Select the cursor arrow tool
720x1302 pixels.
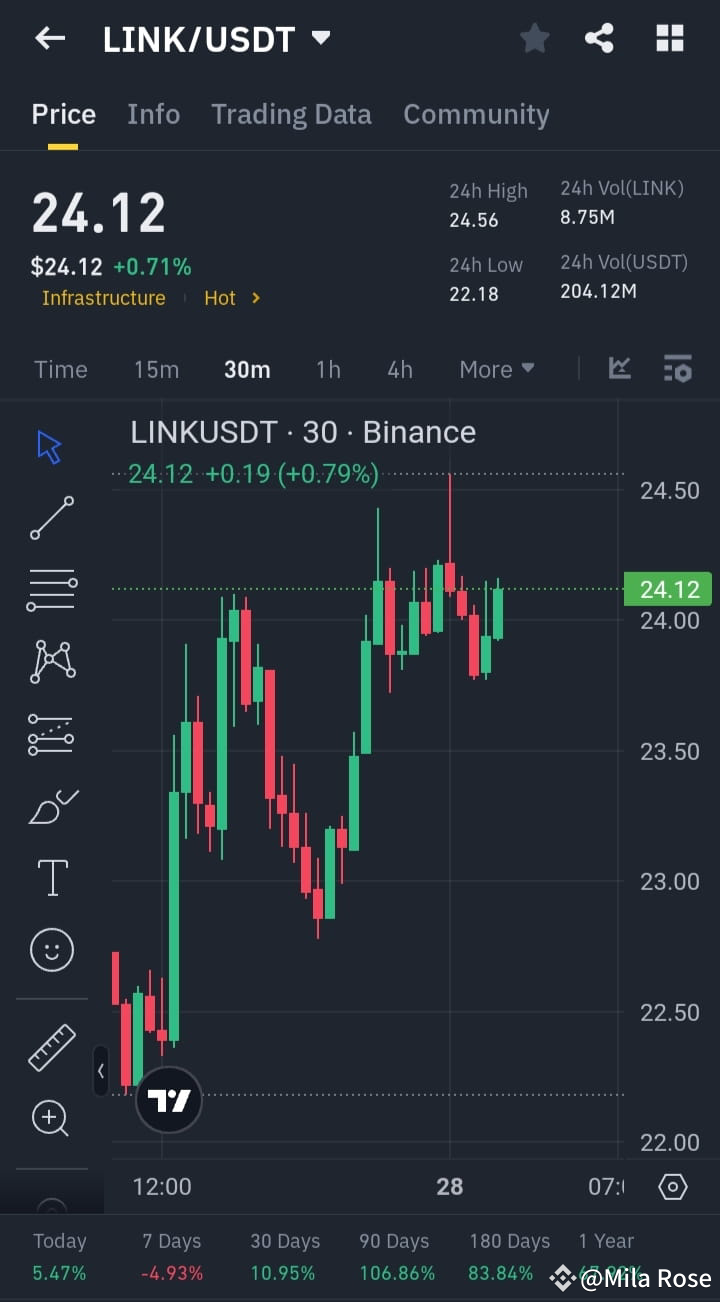click(x=51, y=447)
